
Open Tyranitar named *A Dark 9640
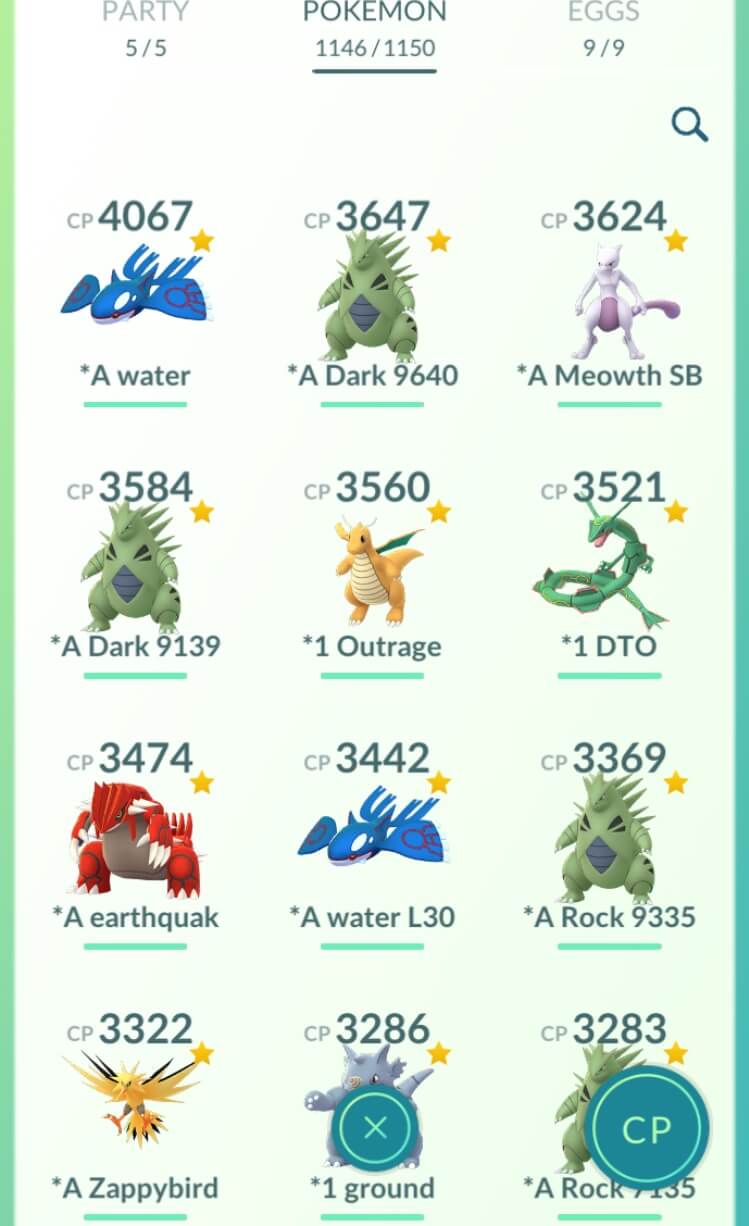coord(373,302)
